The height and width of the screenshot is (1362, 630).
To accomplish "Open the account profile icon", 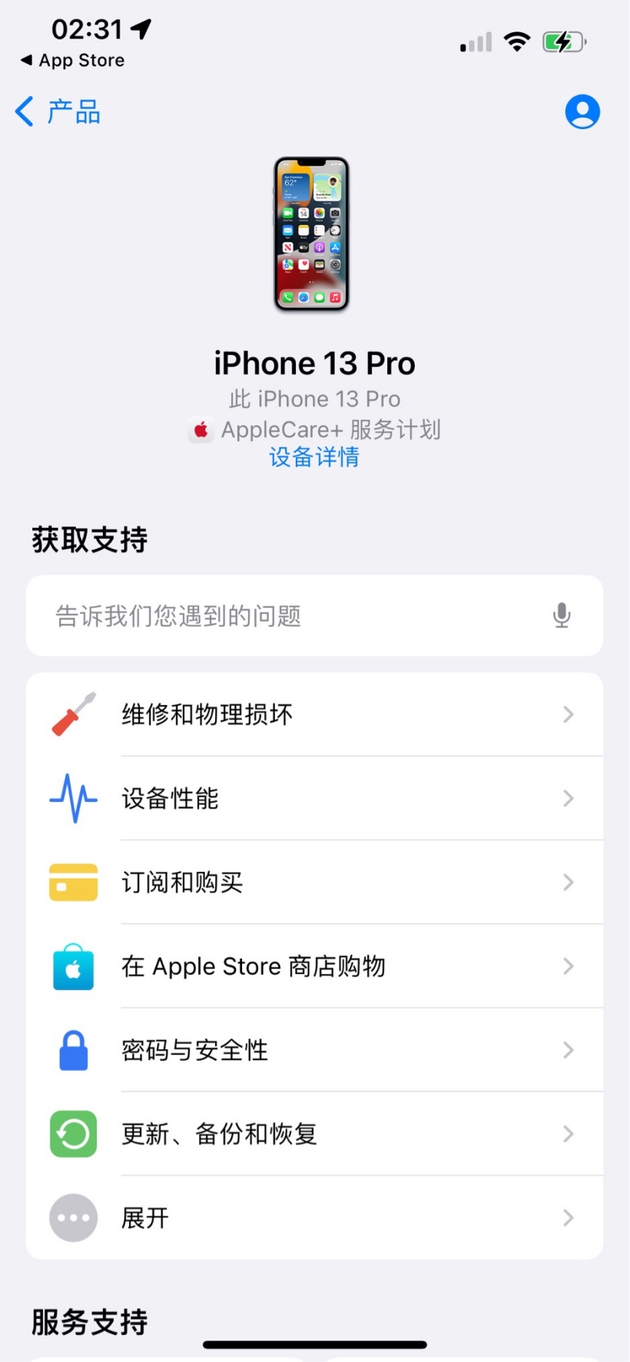I will click(582, 112).
